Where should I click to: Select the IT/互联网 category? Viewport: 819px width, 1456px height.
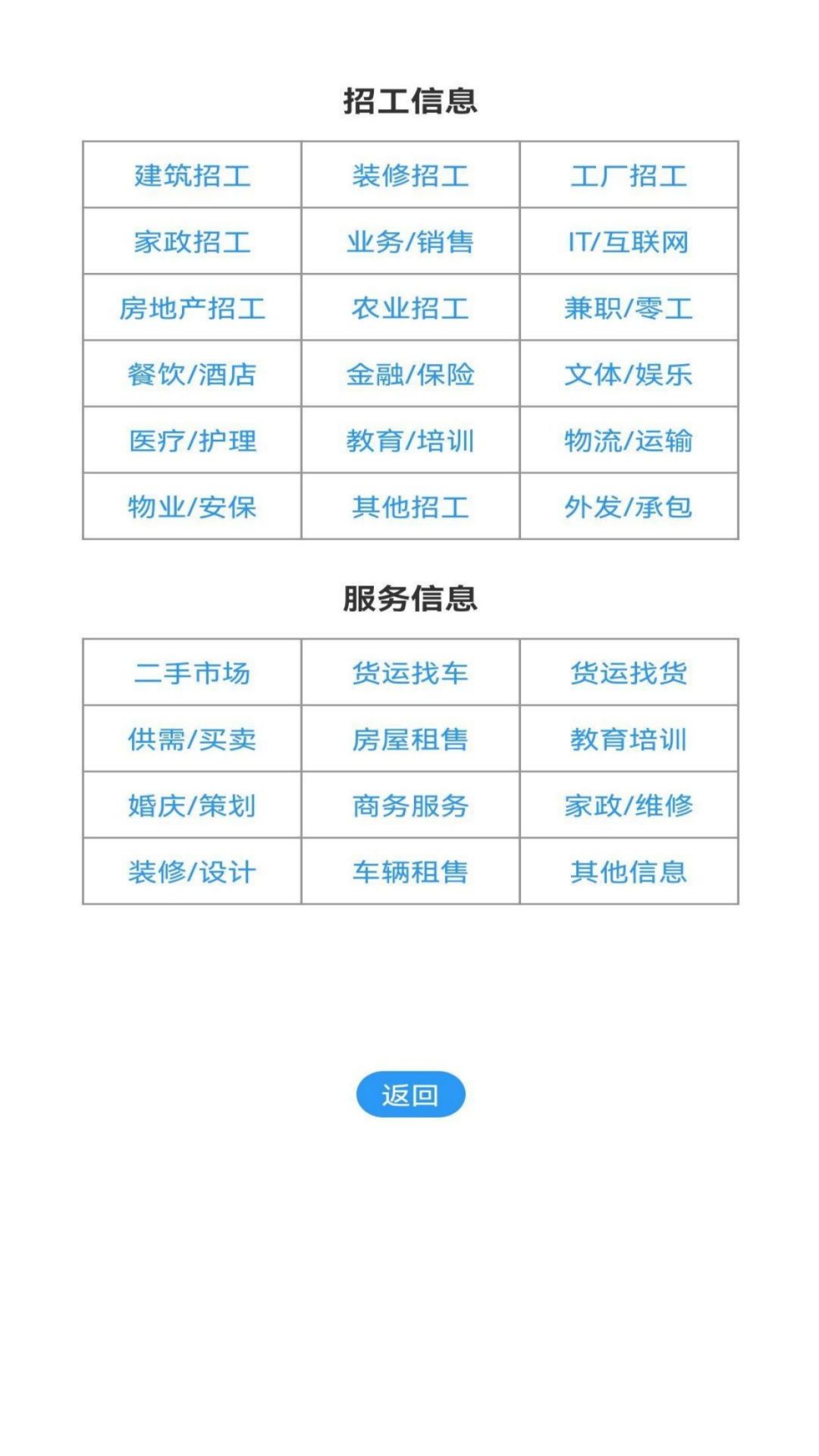(x=629, y=243)
